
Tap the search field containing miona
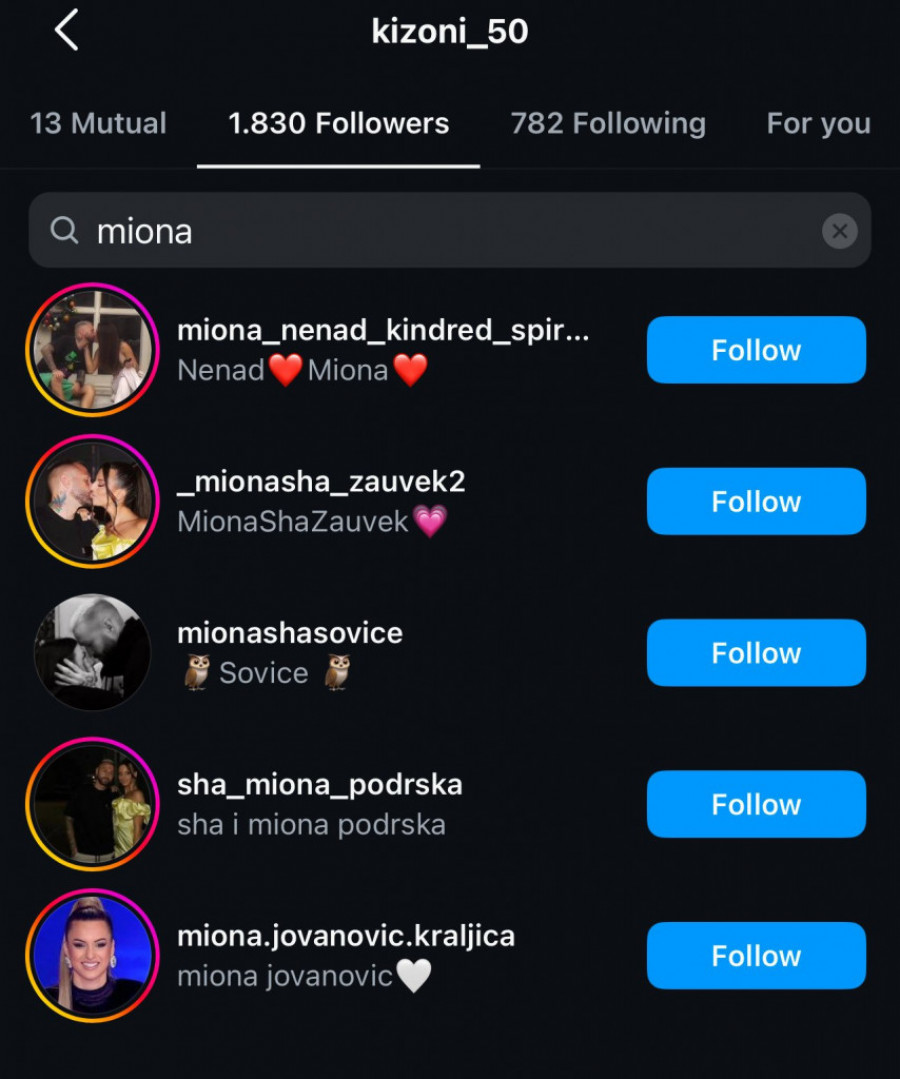[x=430, y=231]
